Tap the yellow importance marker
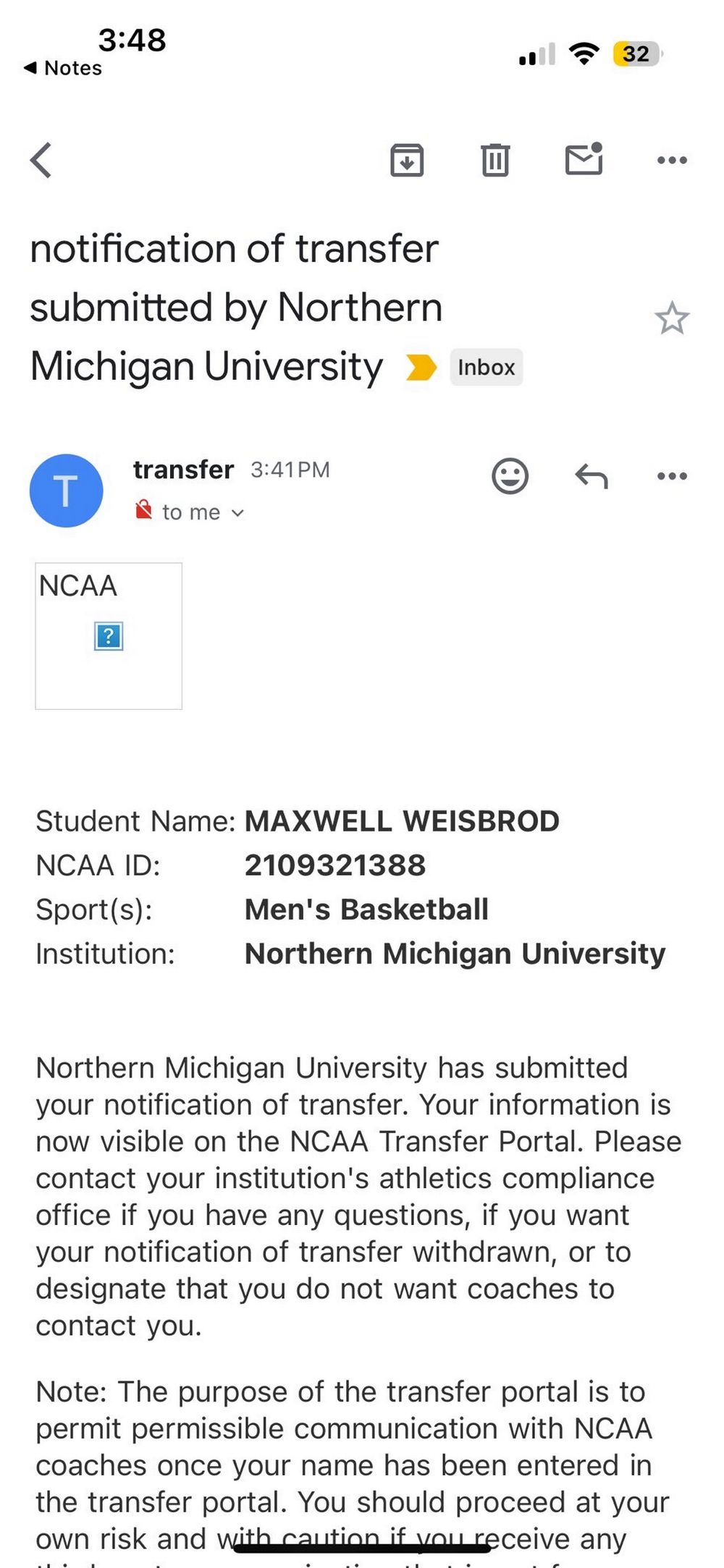724x1568 pixels. coord(421,367)
